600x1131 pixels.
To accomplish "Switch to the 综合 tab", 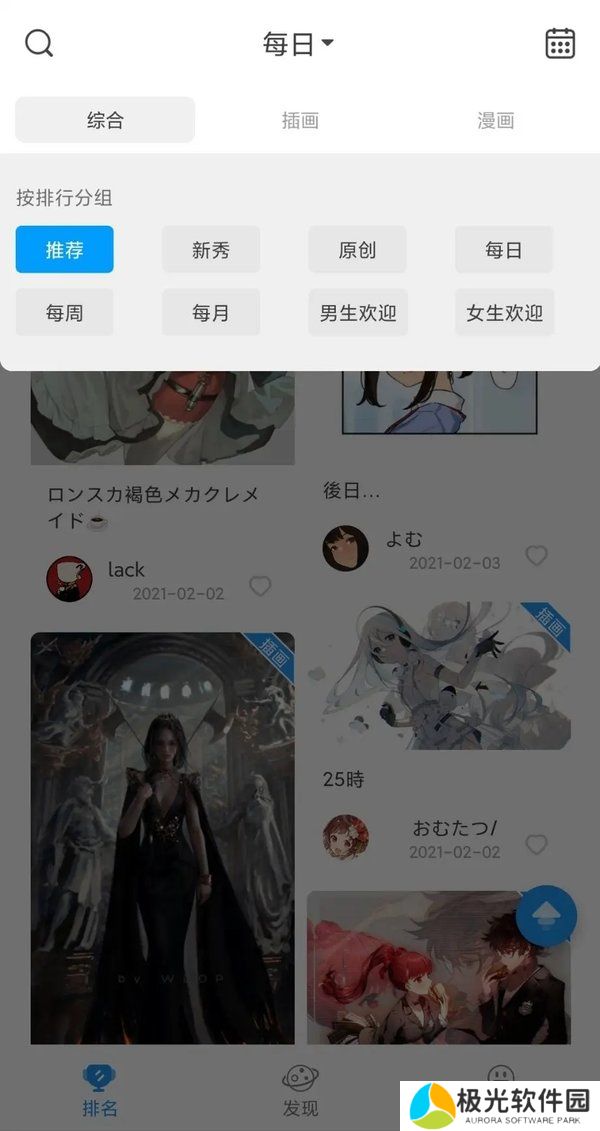I will 105,121.
